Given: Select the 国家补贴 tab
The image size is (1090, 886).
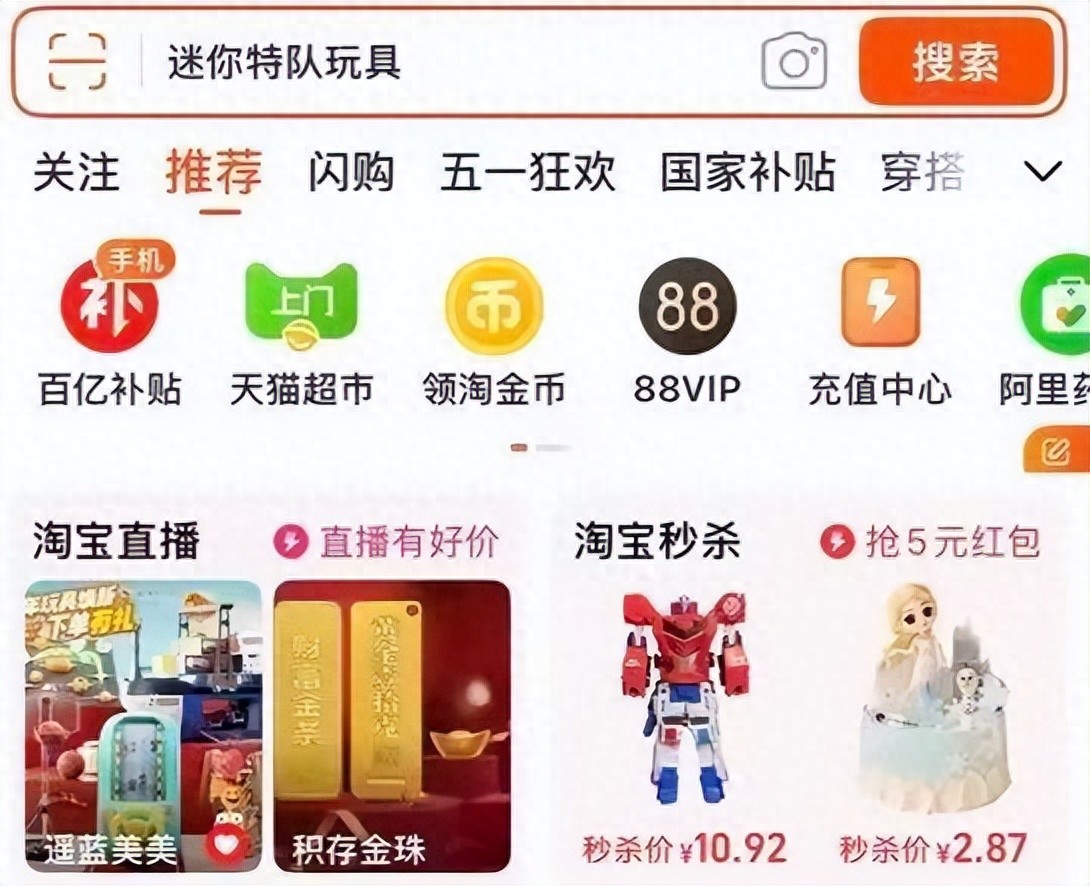Looking at the screenshot, I should click(x=748, y=172).
